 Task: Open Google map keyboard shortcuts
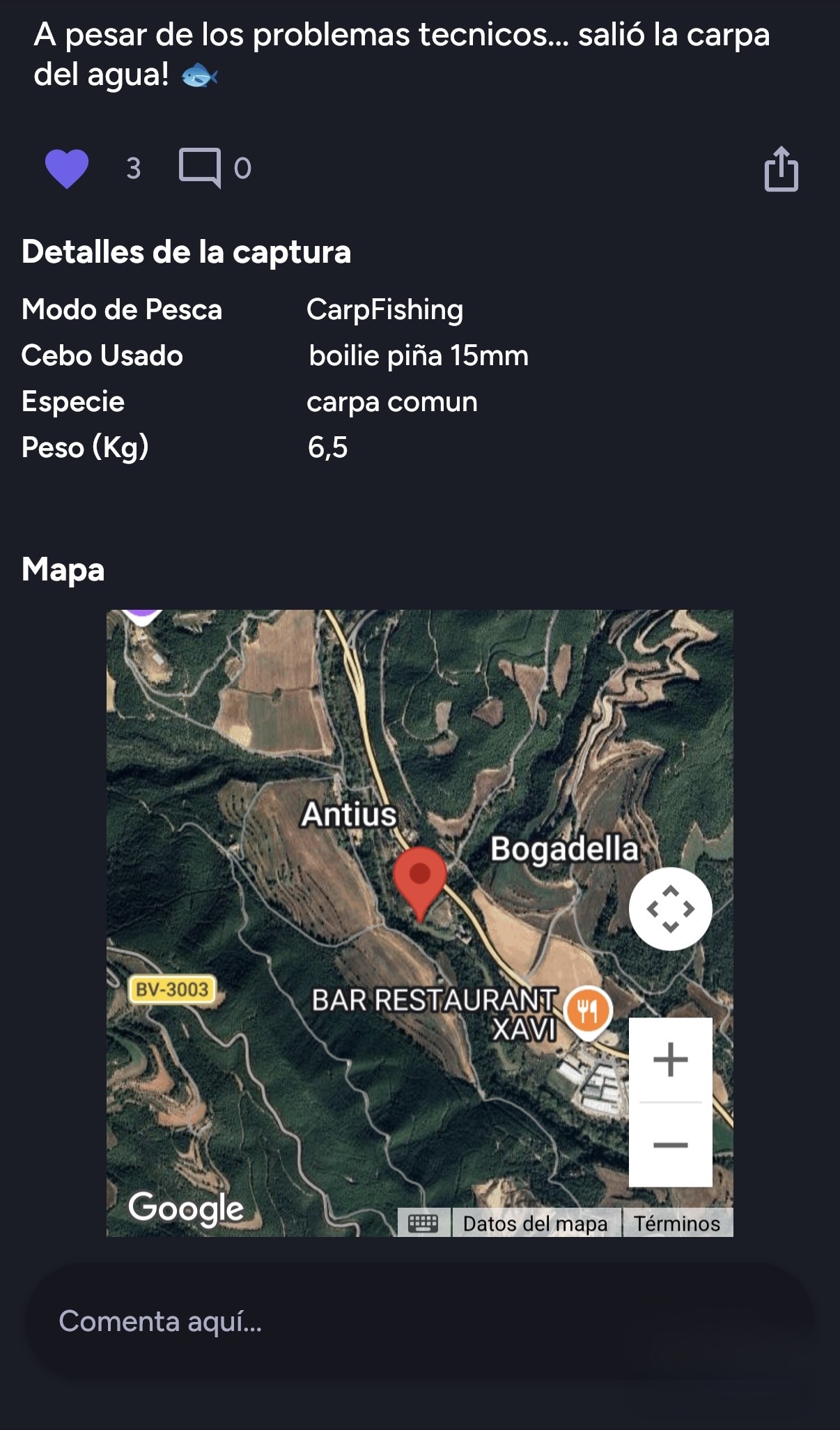[x=423, y=1223]
